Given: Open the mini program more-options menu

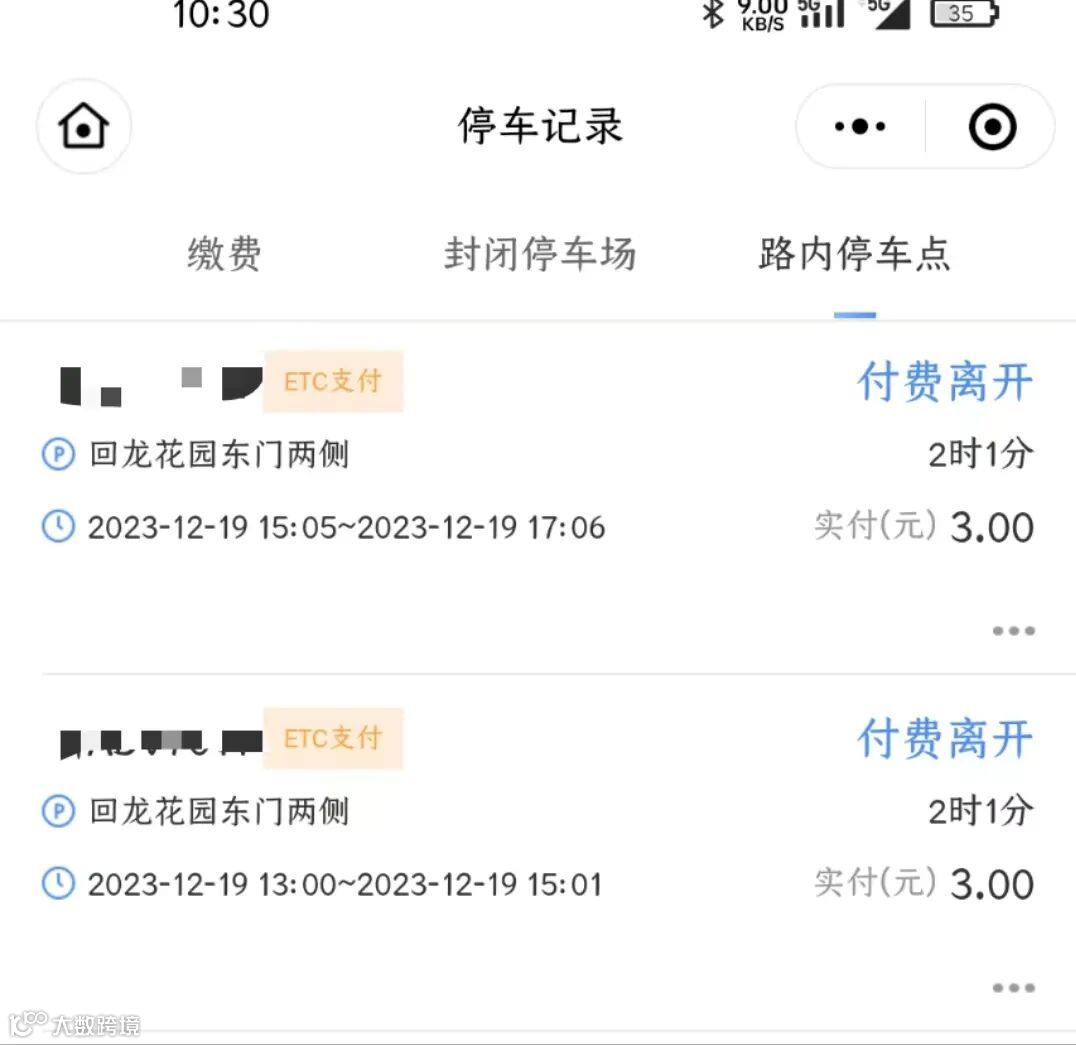Looking at the screenshot, I should (860, 127).
